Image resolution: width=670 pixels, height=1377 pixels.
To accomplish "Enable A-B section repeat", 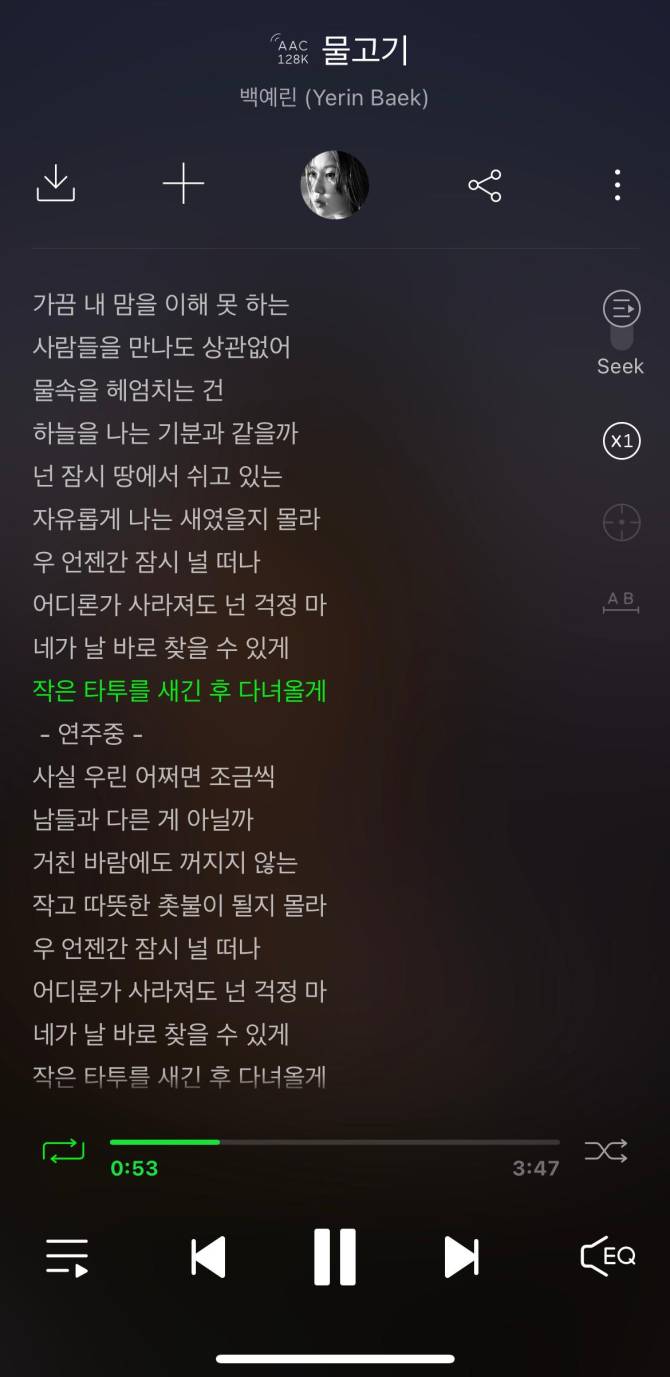I will (621, 602).
